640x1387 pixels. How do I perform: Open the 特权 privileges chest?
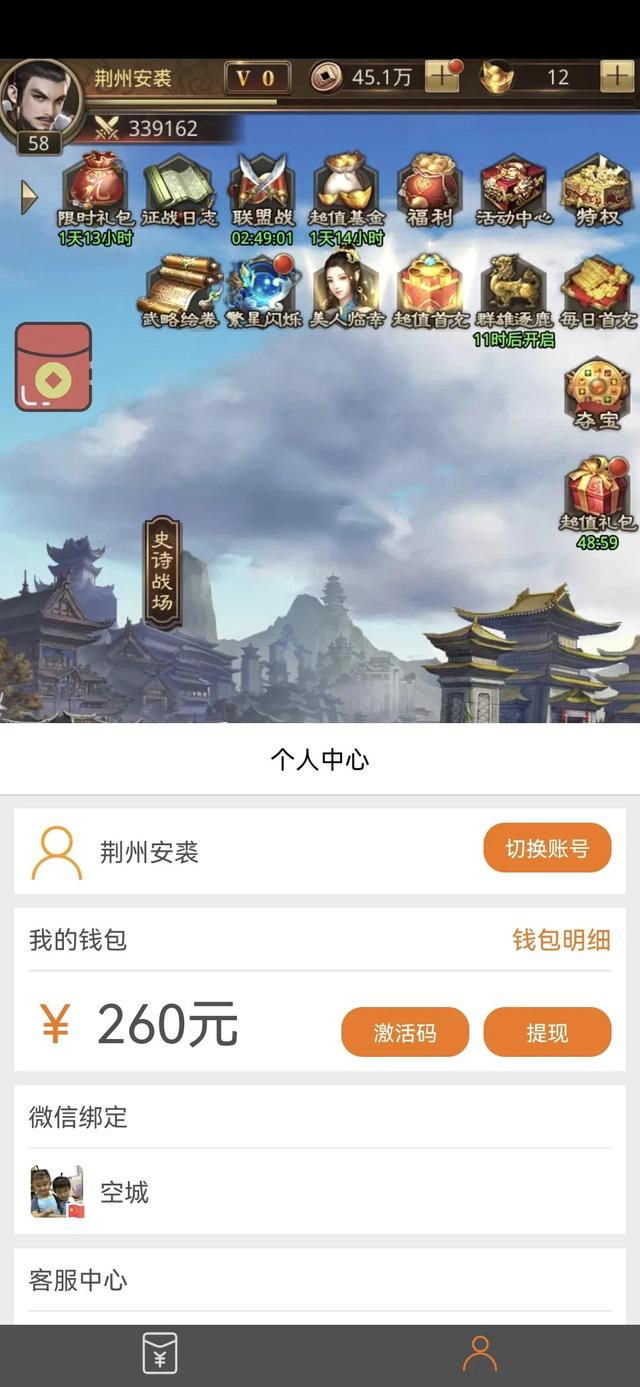(x=597, y=190)
